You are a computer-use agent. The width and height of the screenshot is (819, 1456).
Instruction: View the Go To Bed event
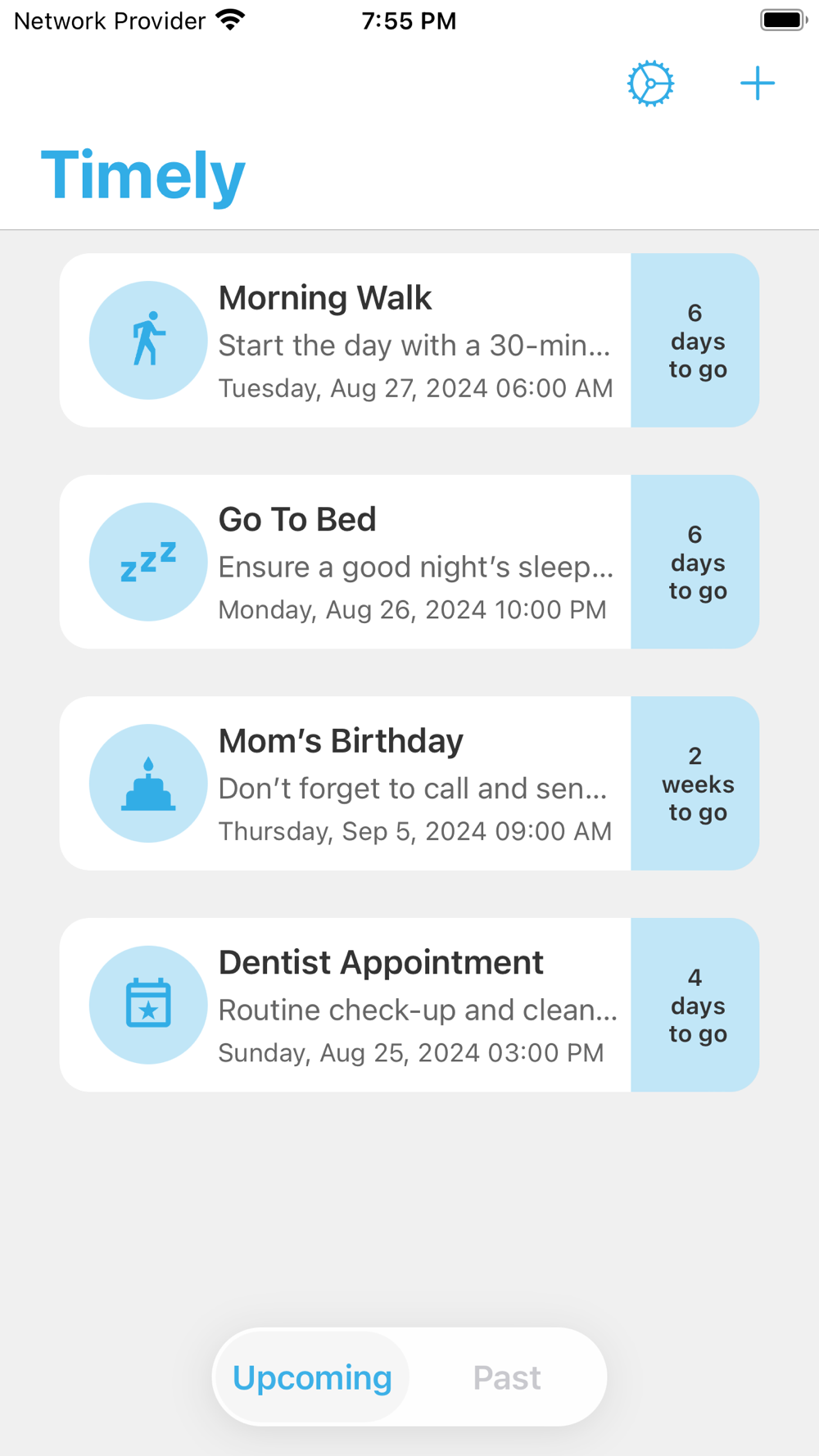click(409, 562)
